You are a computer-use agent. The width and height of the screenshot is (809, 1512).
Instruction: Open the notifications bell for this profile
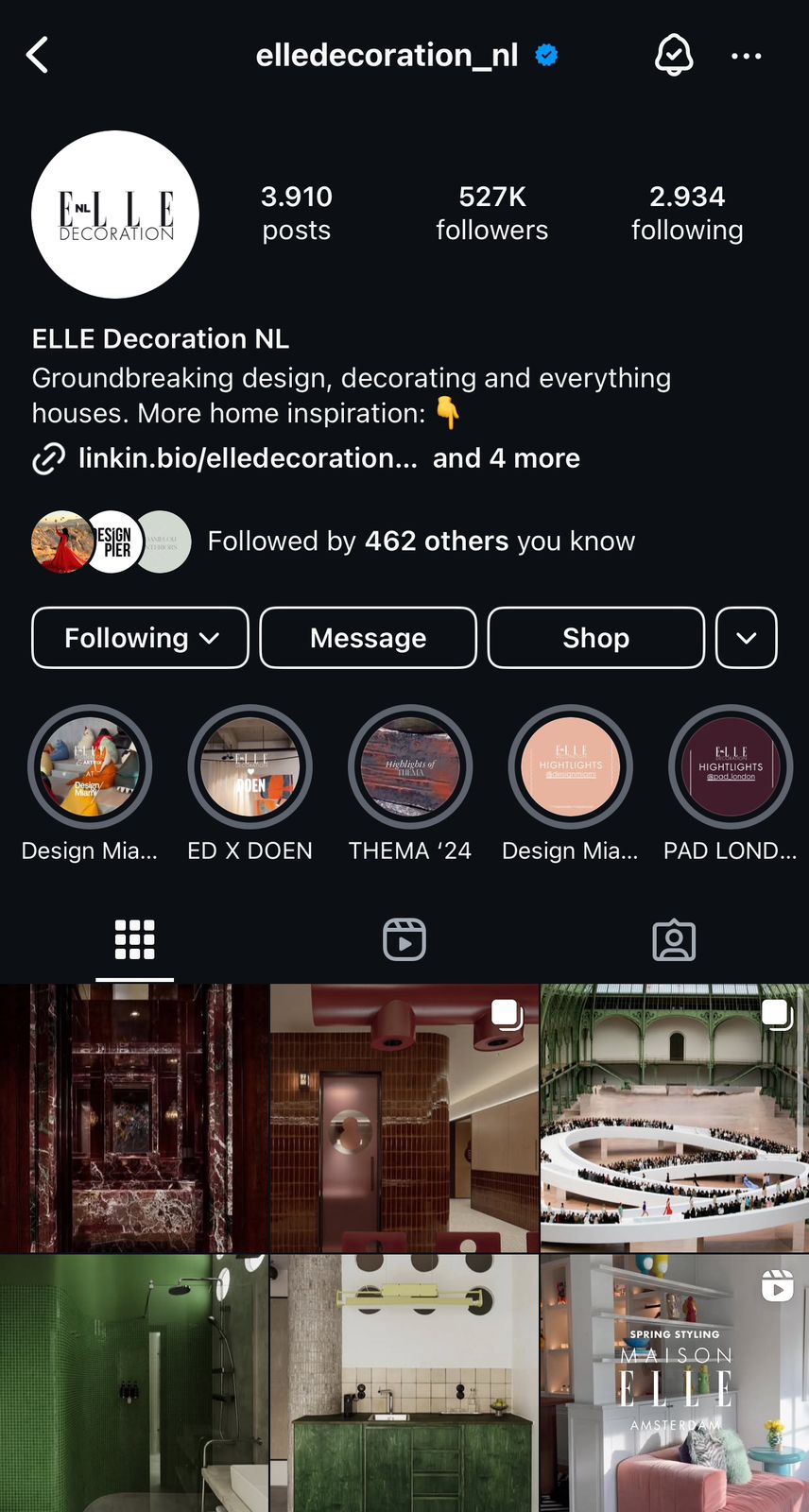[674, 56]
